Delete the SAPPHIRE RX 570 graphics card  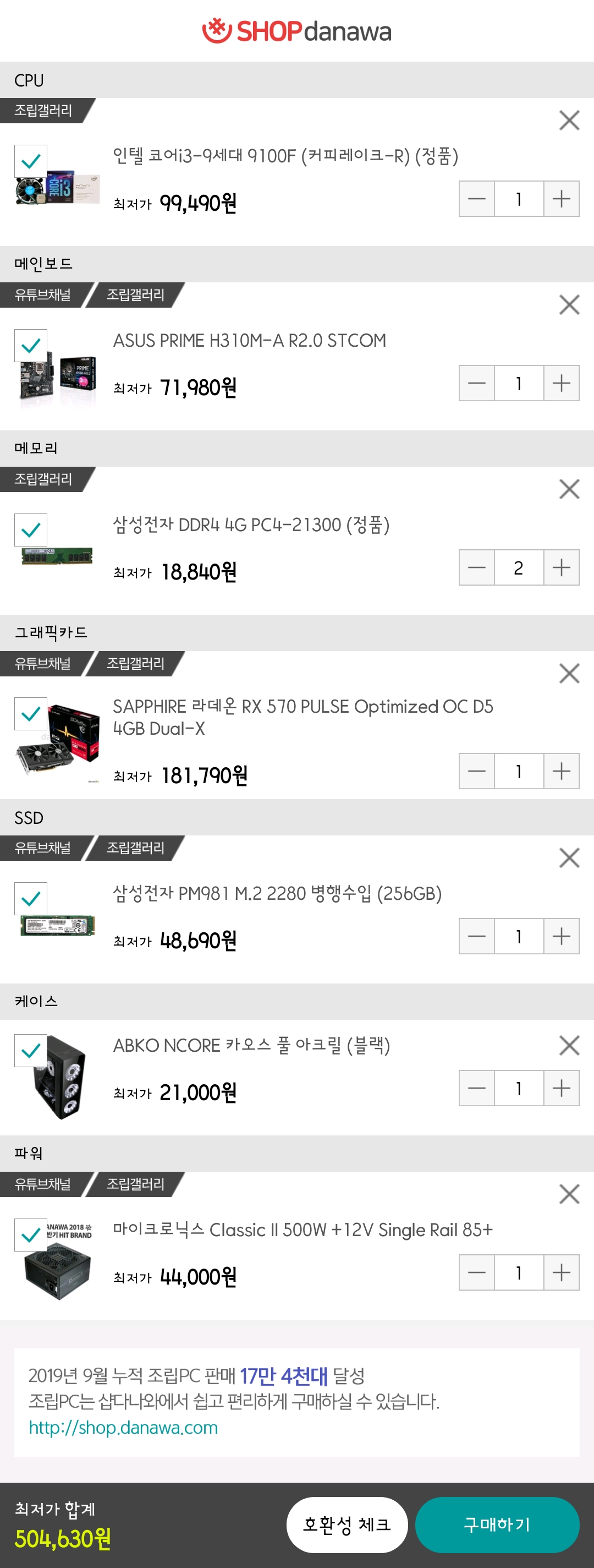tap(569, 673)
